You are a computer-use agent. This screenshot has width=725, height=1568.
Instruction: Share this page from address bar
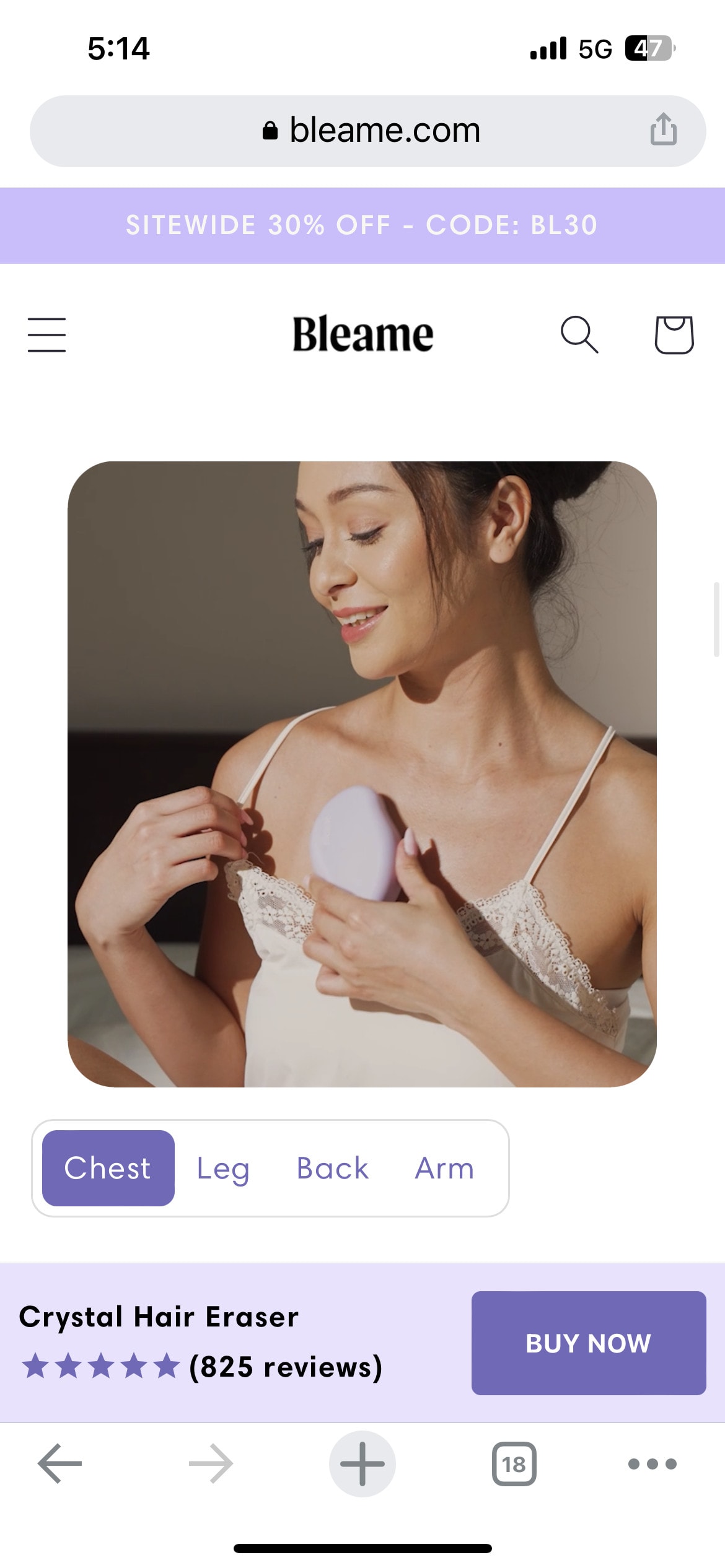click(663, 129)
